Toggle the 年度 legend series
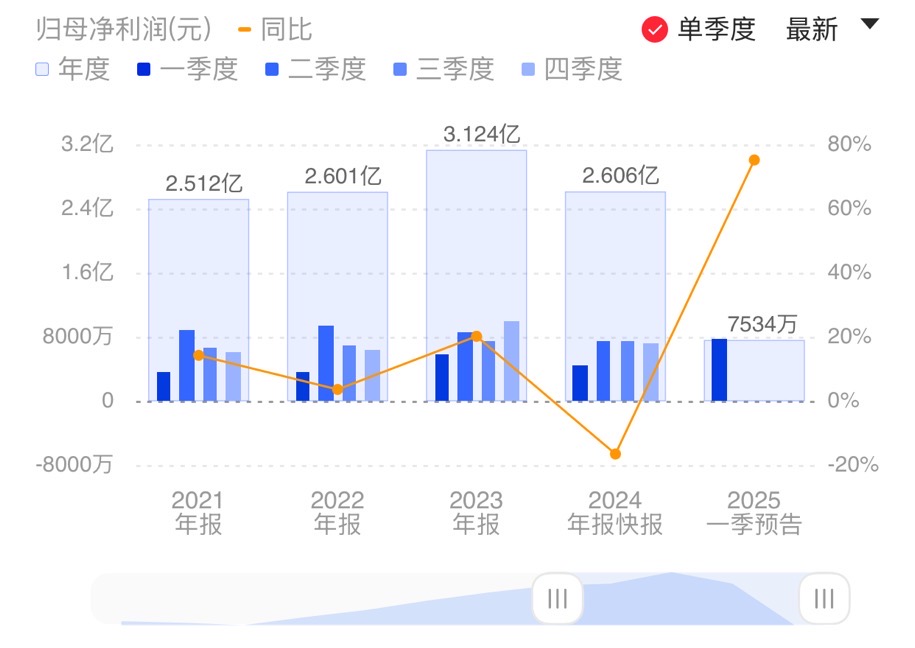The width and height of the screenshot is (915, 648). click(71, 69)
